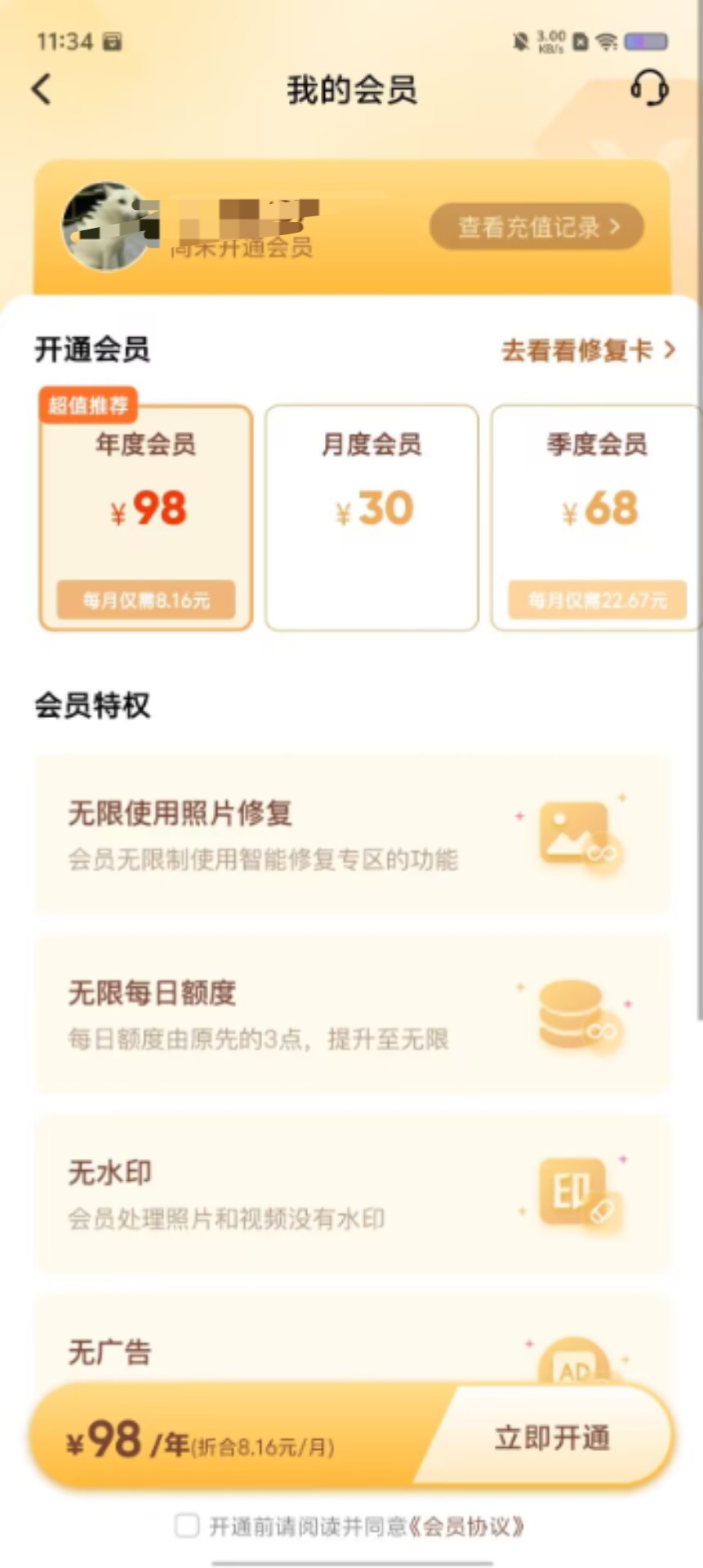Choose the 季度会员 ¥68 plan
703x1568 pixels.
click(x=596, y=518)
